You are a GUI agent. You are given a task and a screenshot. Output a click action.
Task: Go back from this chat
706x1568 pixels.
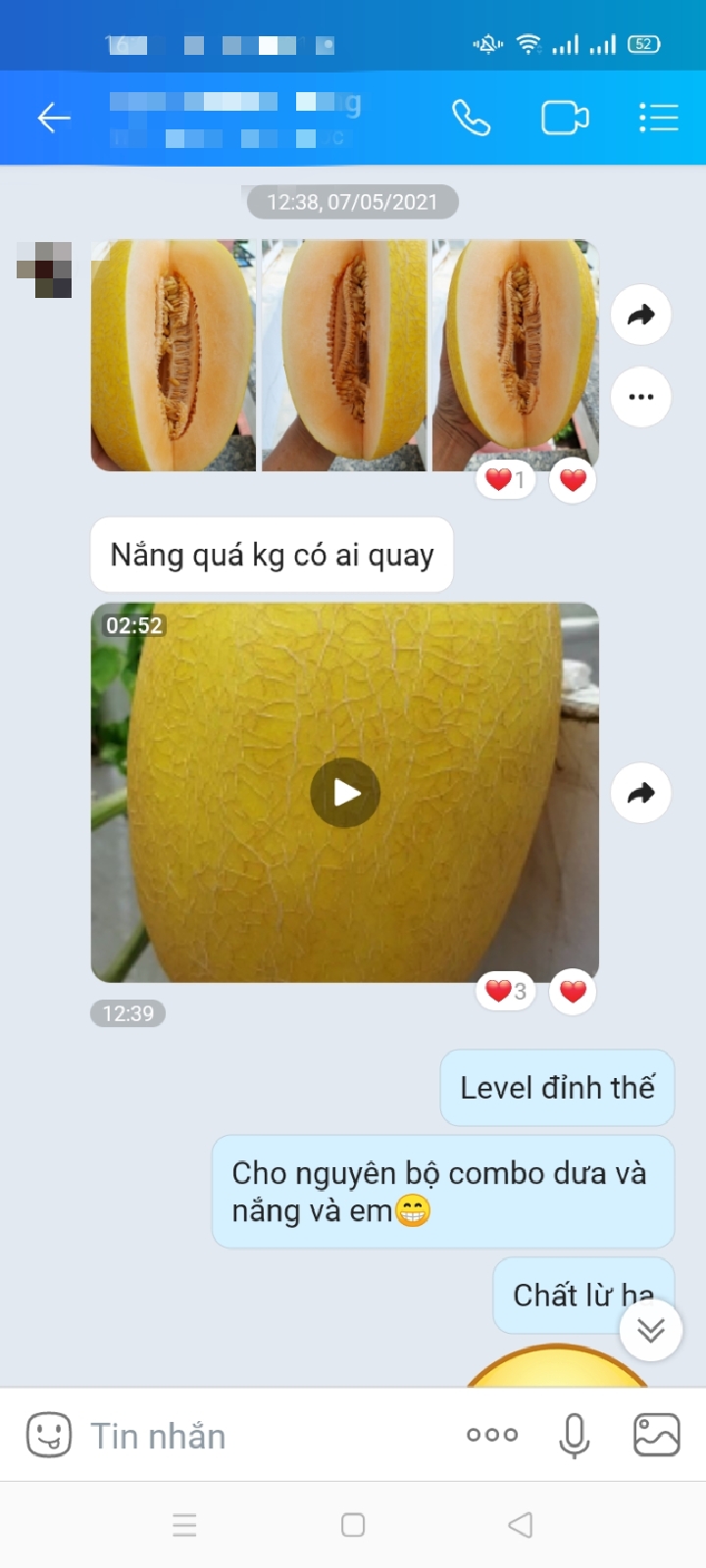[x=54, y=119]
